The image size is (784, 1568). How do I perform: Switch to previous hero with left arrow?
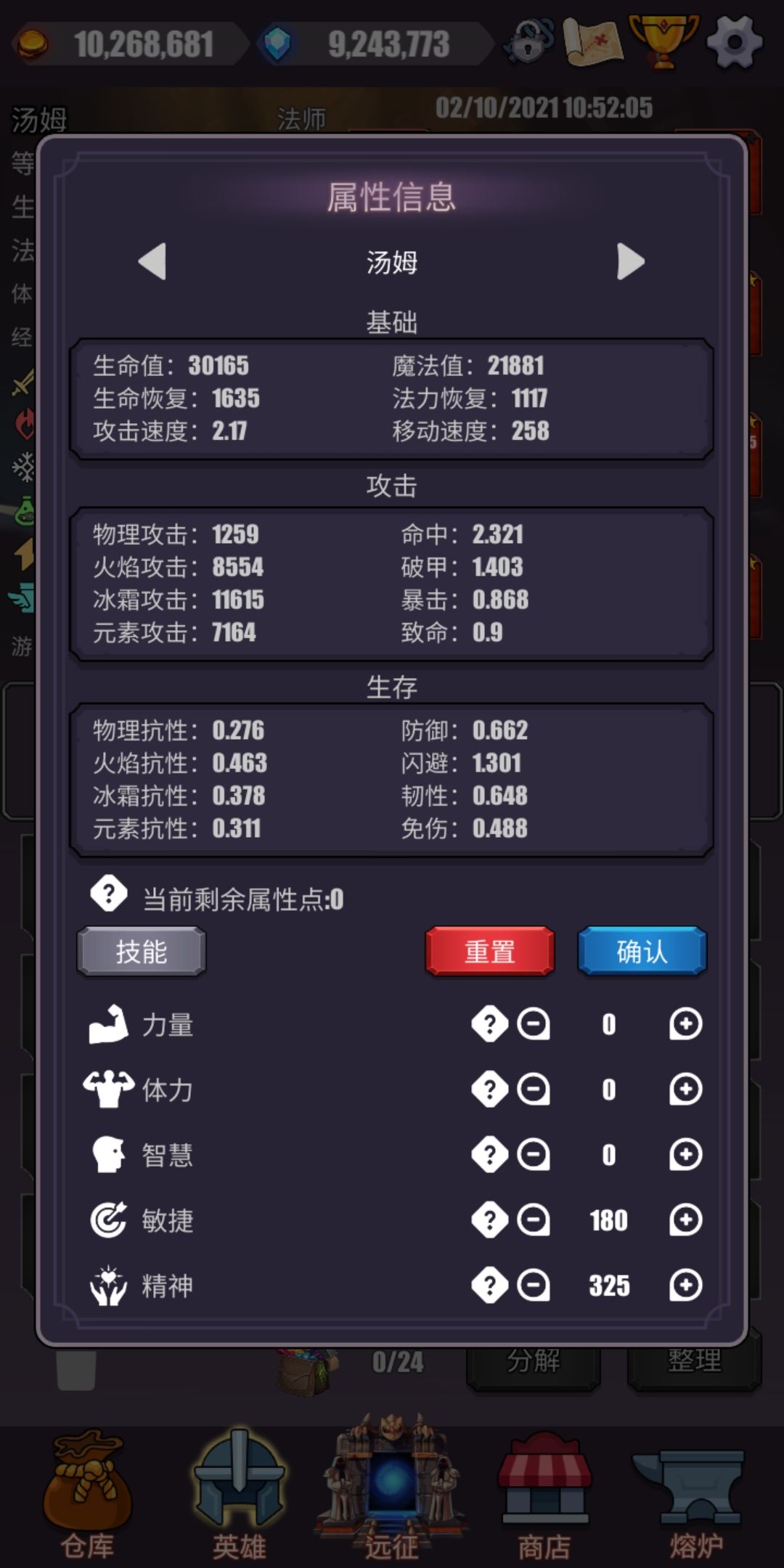[152, 264]
